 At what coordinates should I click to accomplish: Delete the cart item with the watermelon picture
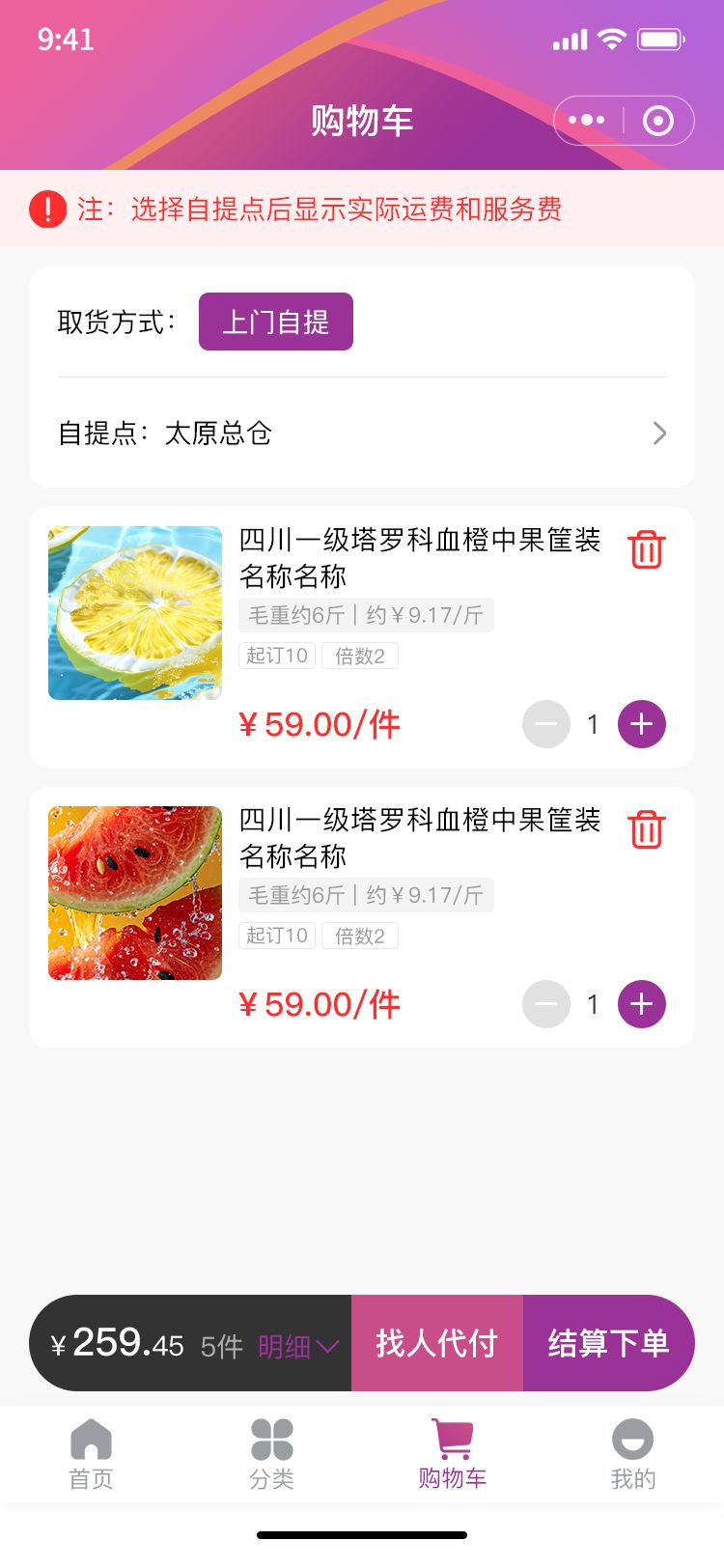[x=646, y=829]
